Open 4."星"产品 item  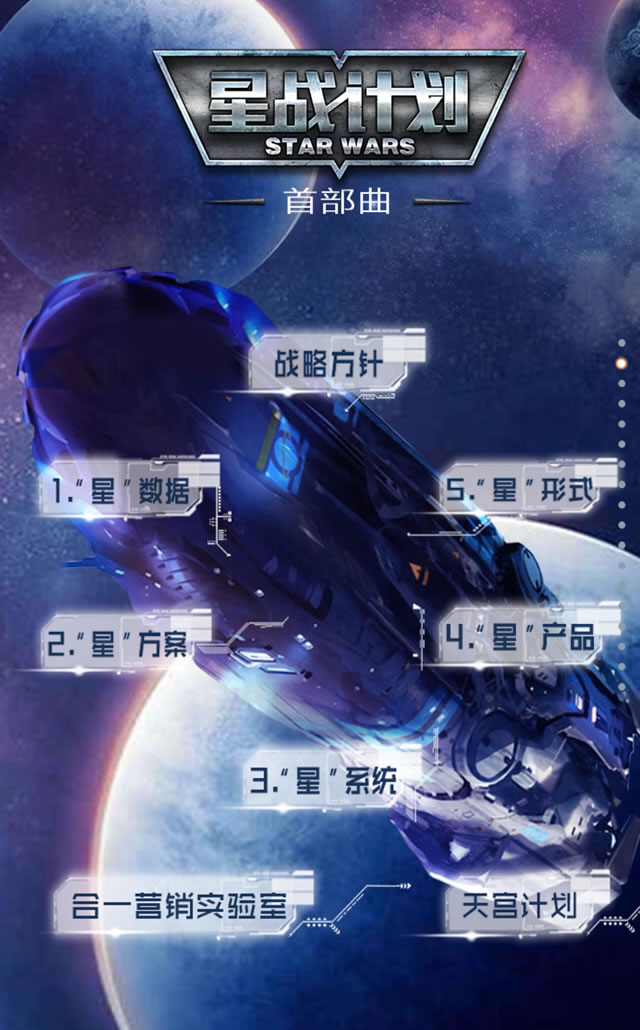[520, 637]
